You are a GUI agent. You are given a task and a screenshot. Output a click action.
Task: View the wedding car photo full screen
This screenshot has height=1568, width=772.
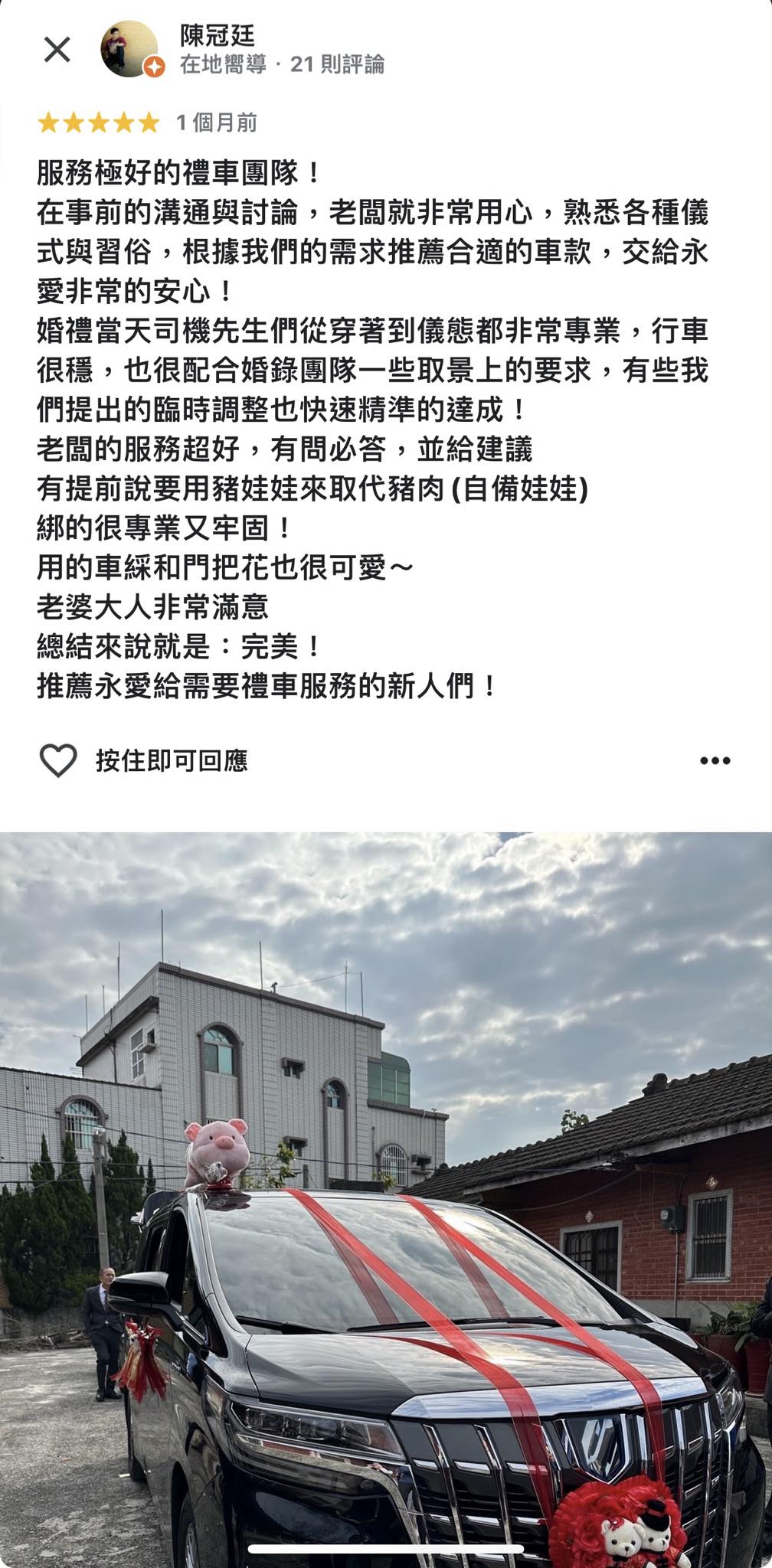[x=386, y=1194]
